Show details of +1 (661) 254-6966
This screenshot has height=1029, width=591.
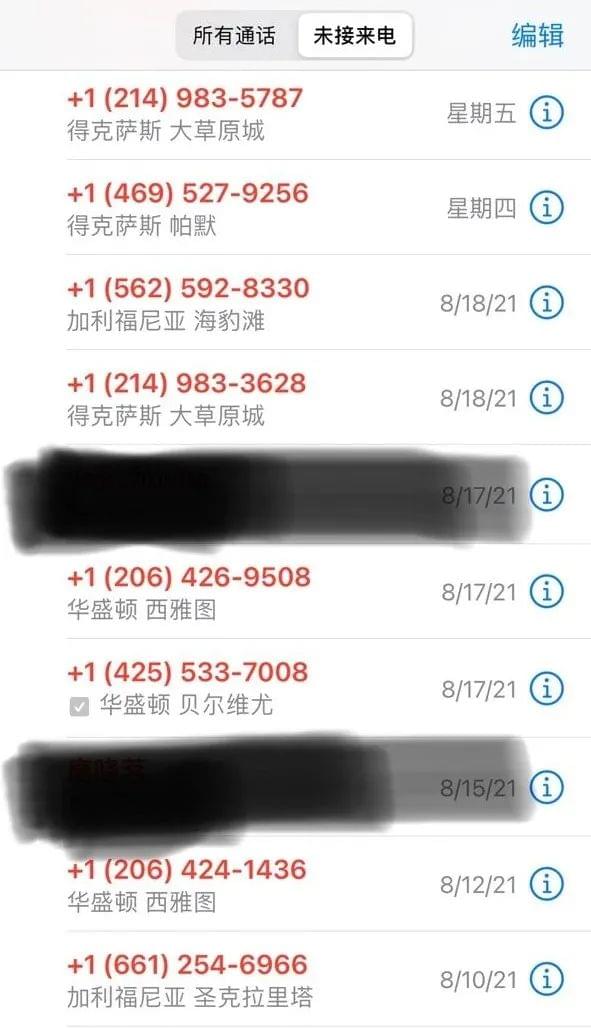coord(546,979)
